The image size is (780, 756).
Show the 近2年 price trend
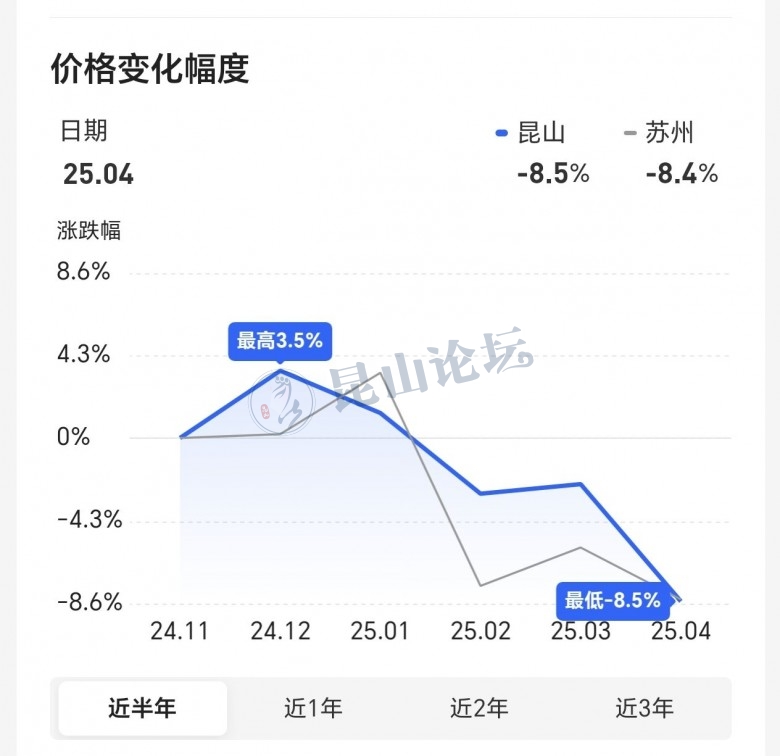[479, 708]
